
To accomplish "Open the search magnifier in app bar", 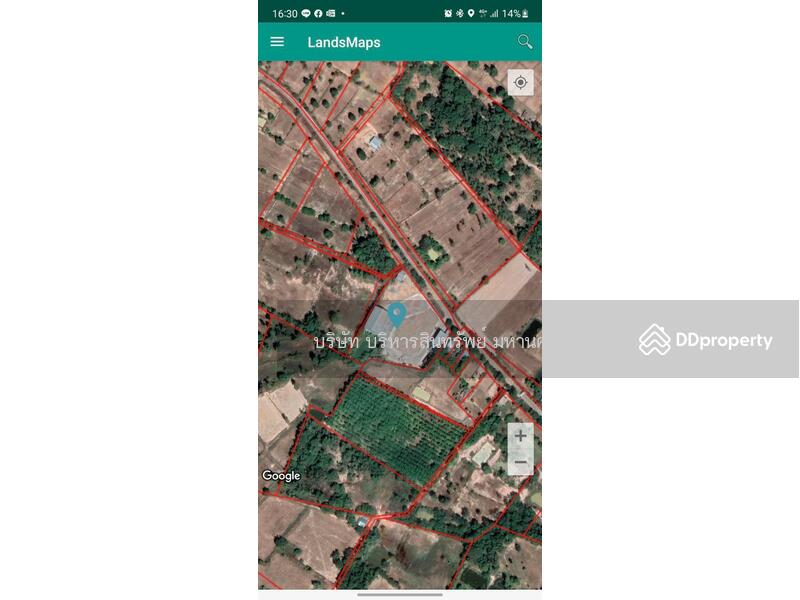I will tap(524, 42).
